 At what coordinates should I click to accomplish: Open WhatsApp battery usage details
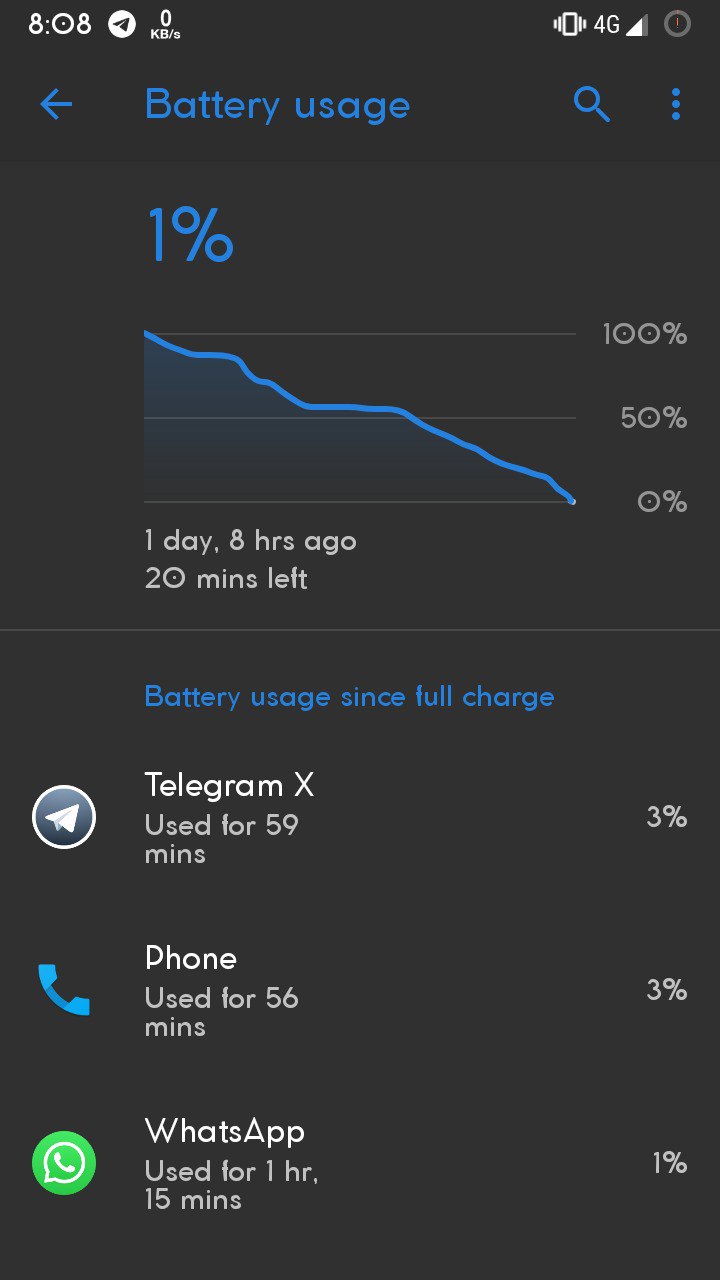pyautogui.click(x=360, y=1163)
